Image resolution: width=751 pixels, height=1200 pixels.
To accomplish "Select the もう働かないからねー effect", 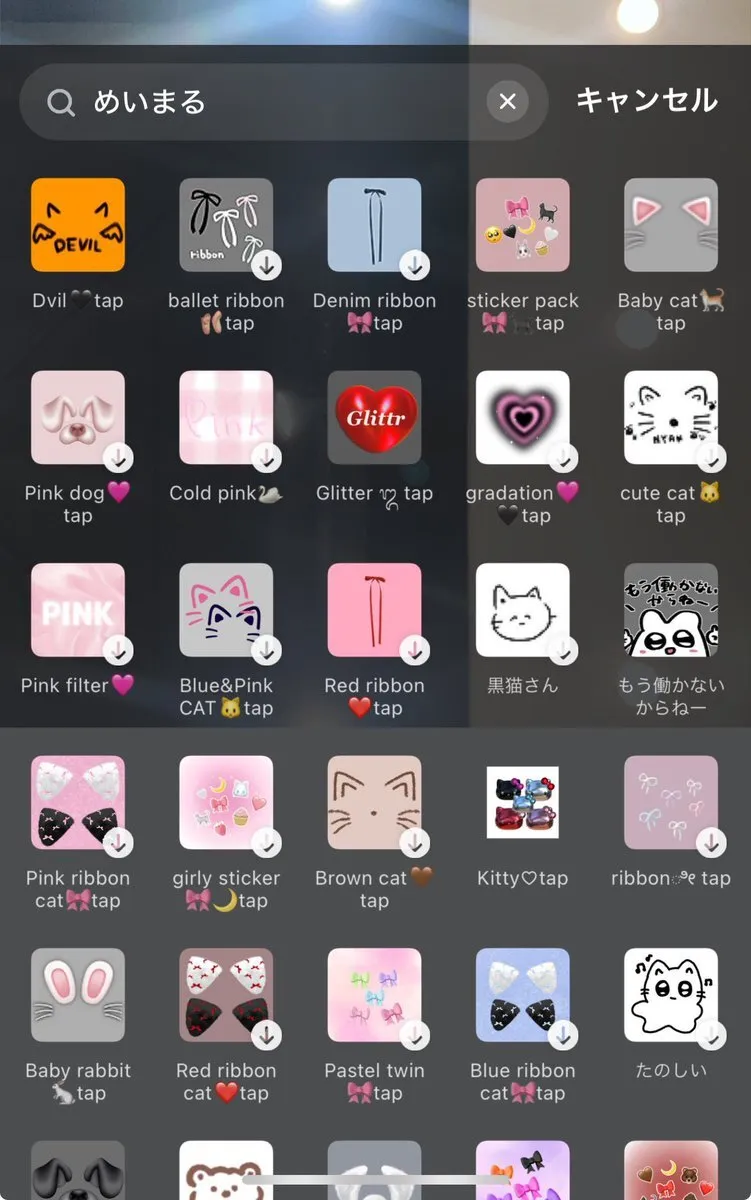I will [x=670, y=610].
